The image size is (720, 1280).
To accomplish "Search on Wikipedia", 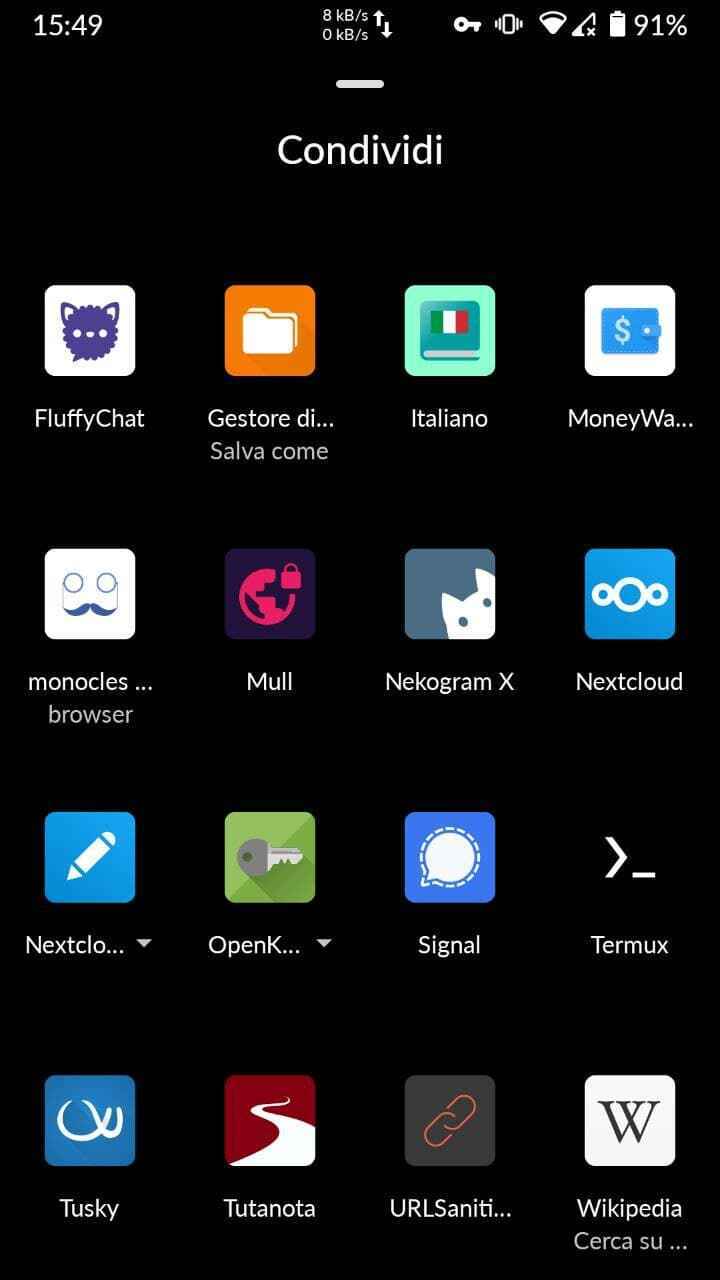I will tap(630, 1120).
